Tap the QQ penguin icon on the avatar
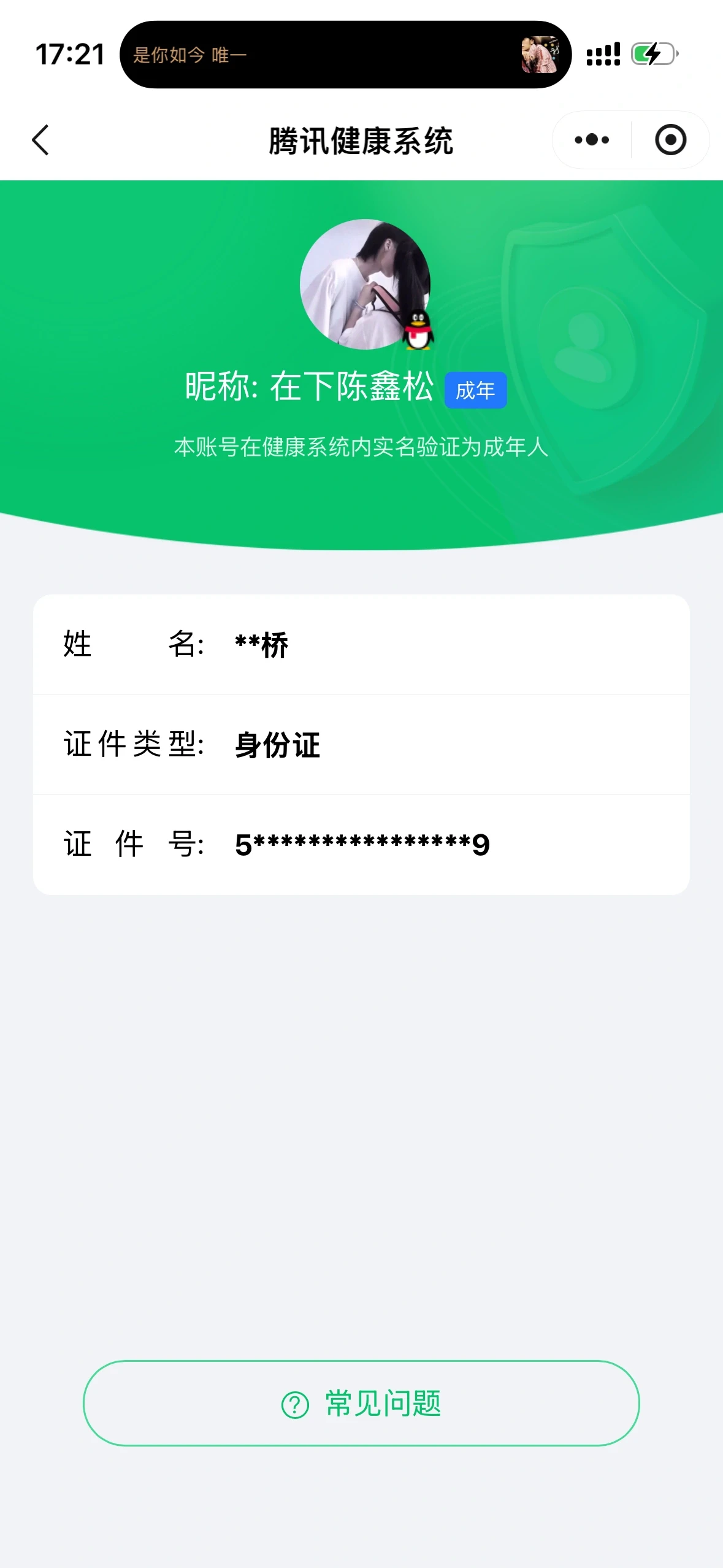This screenshot has width=723, height=1568. pyautogui.click(x=418, y=329)
